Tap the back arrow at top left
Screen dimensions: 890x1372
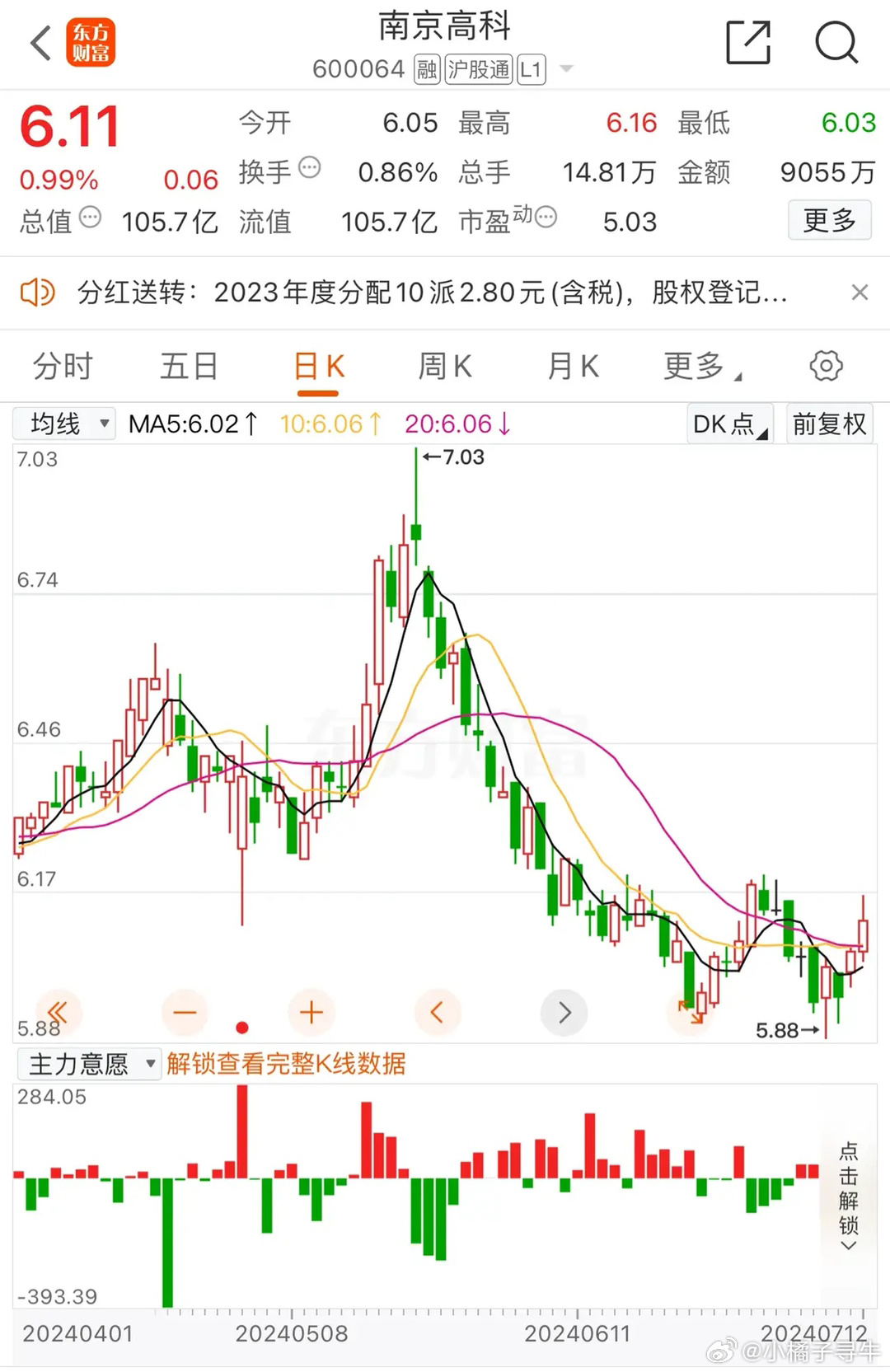(40, 43)
